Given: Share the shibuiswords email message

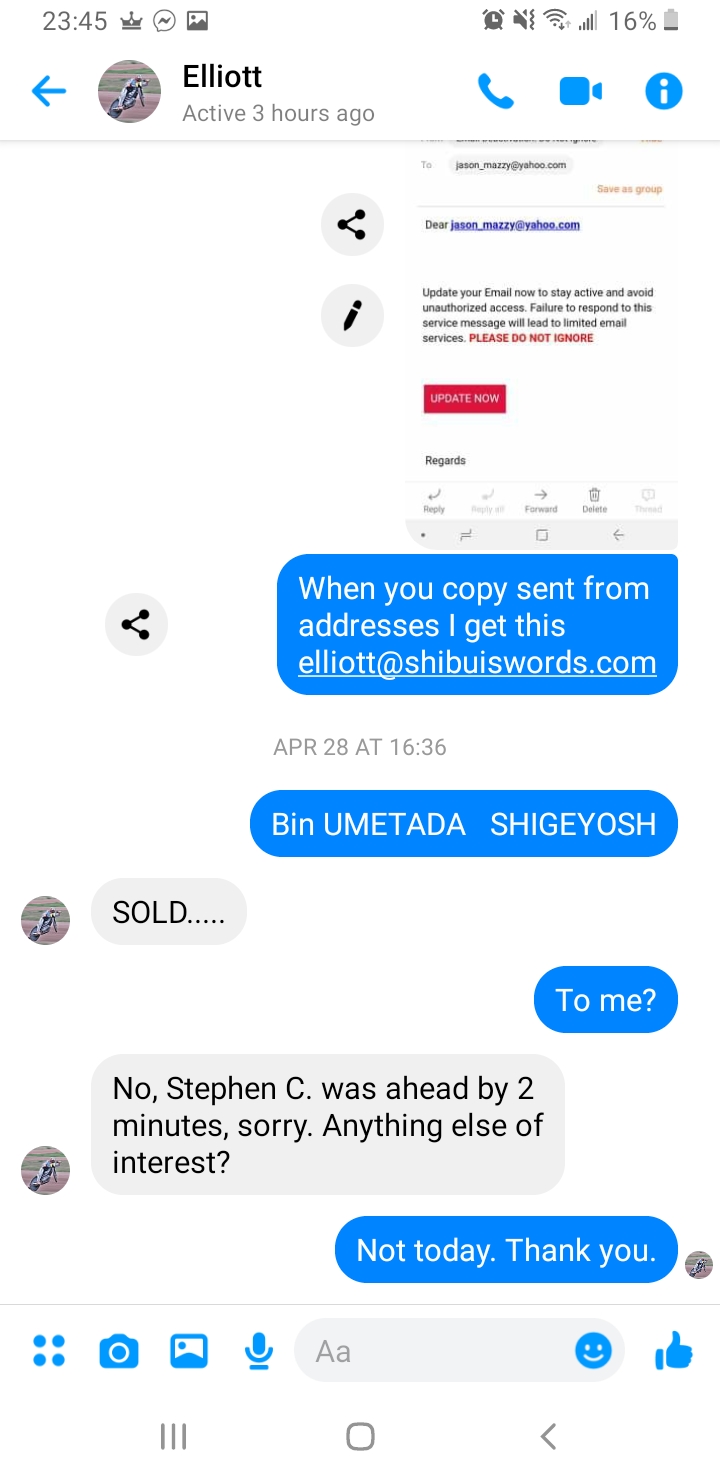Looking at the screenshot, I should 136,625.
